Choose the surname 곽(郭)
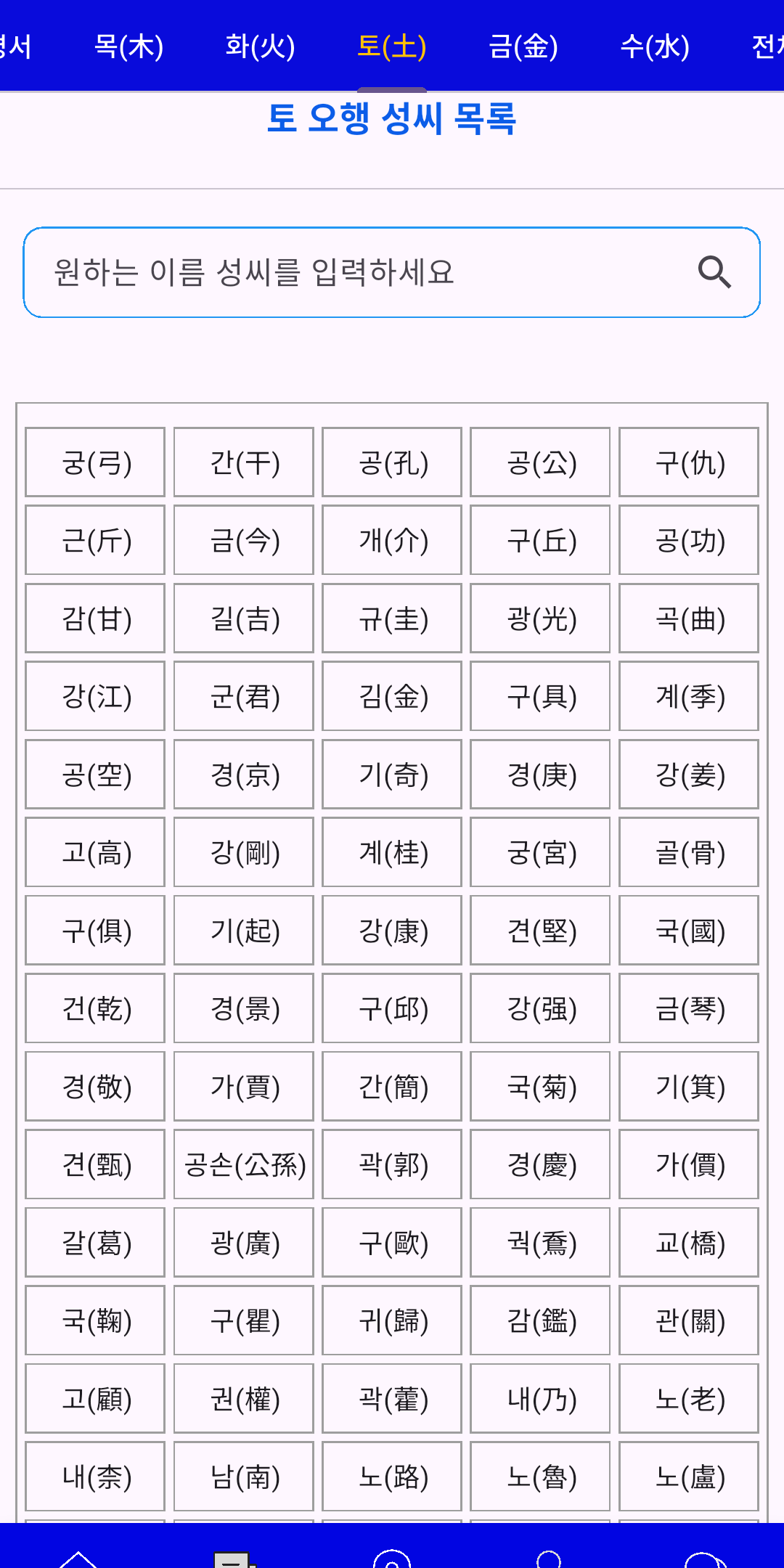This screenshot has height=1568, width=784. (392, 1164)
